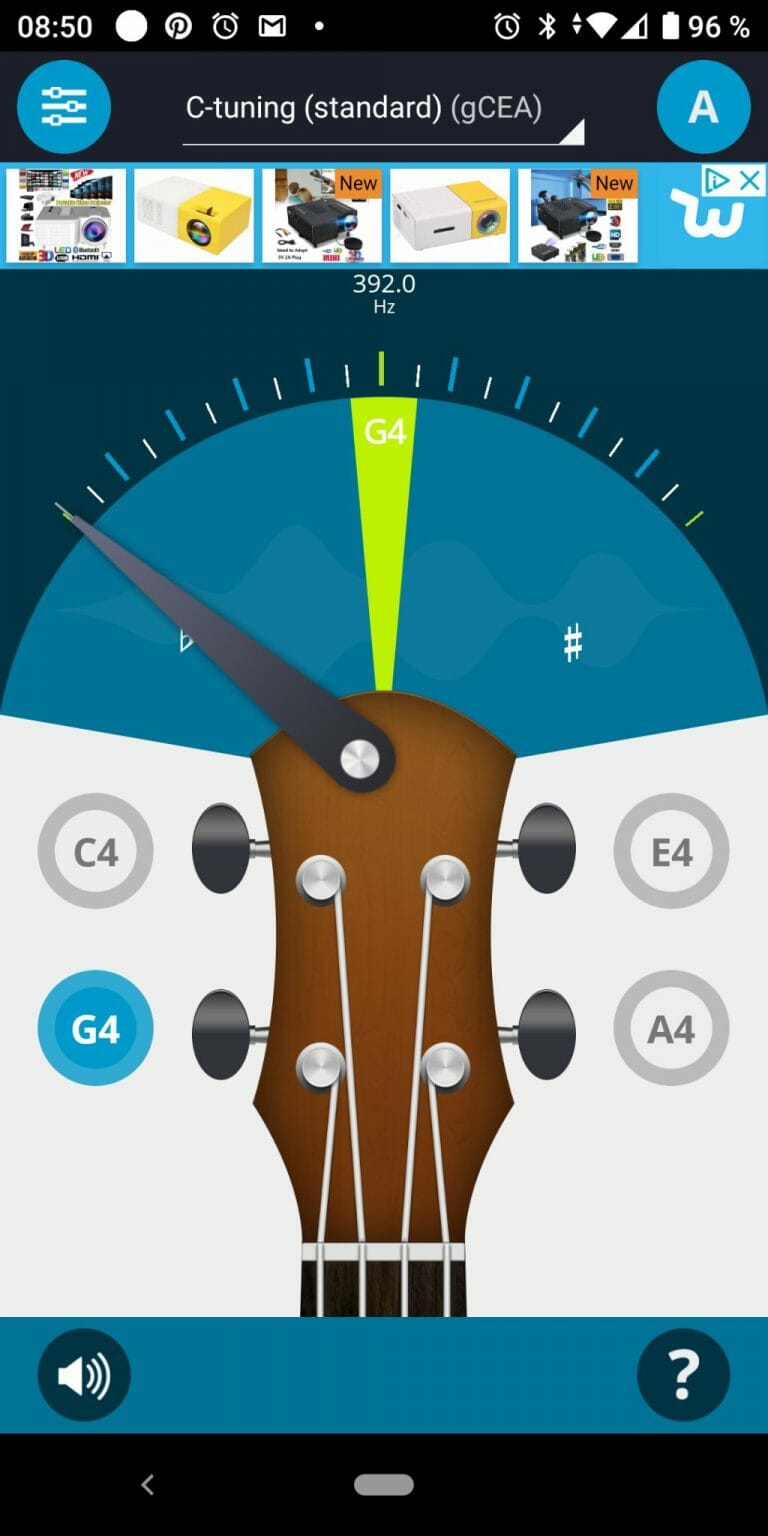This screenshot has width=768, height=1536.
Task: Dismiss the ad banner with the X
Action: (x=750, y=181)
